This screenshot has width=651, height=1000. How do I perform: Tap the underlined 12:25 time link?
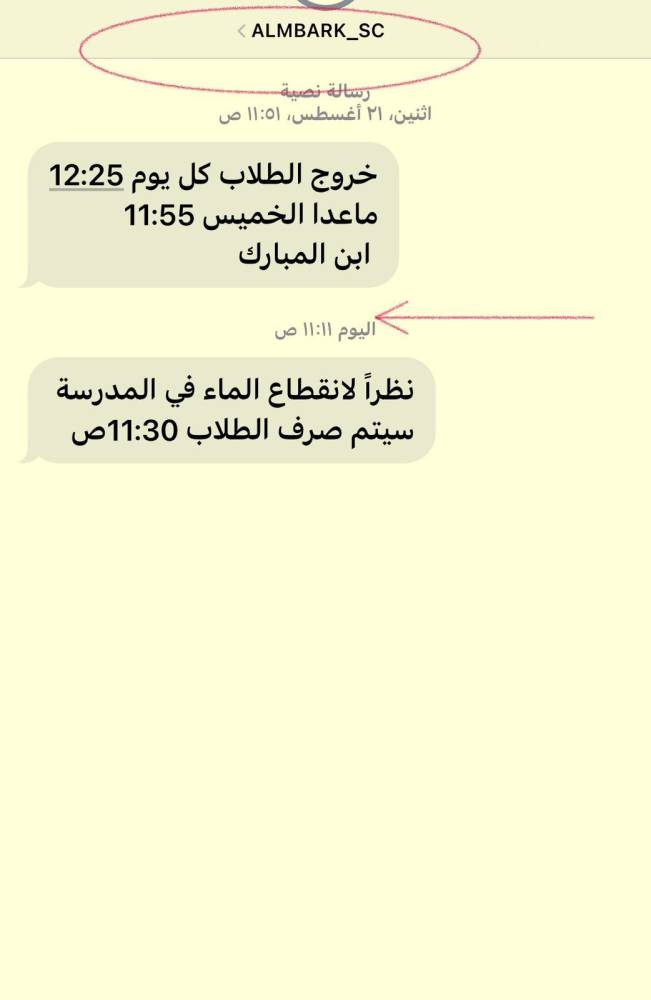(86, 175)
